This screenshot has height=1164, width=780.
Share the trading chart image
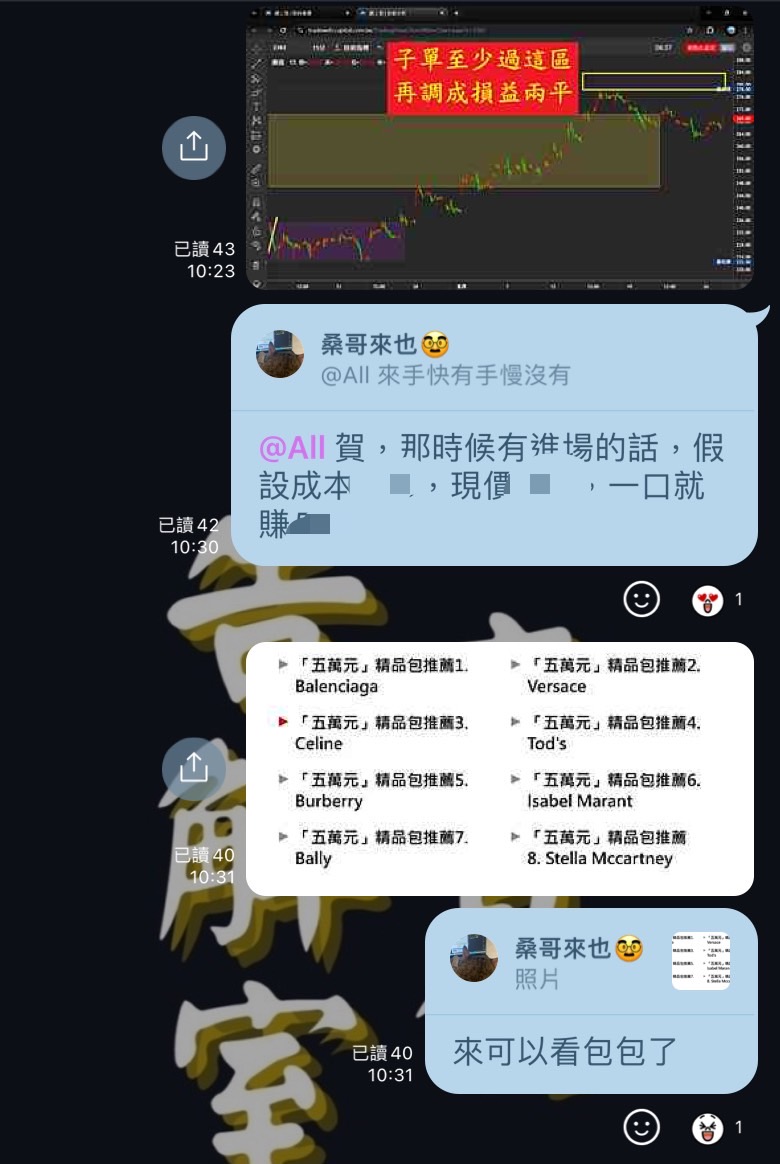193,148
